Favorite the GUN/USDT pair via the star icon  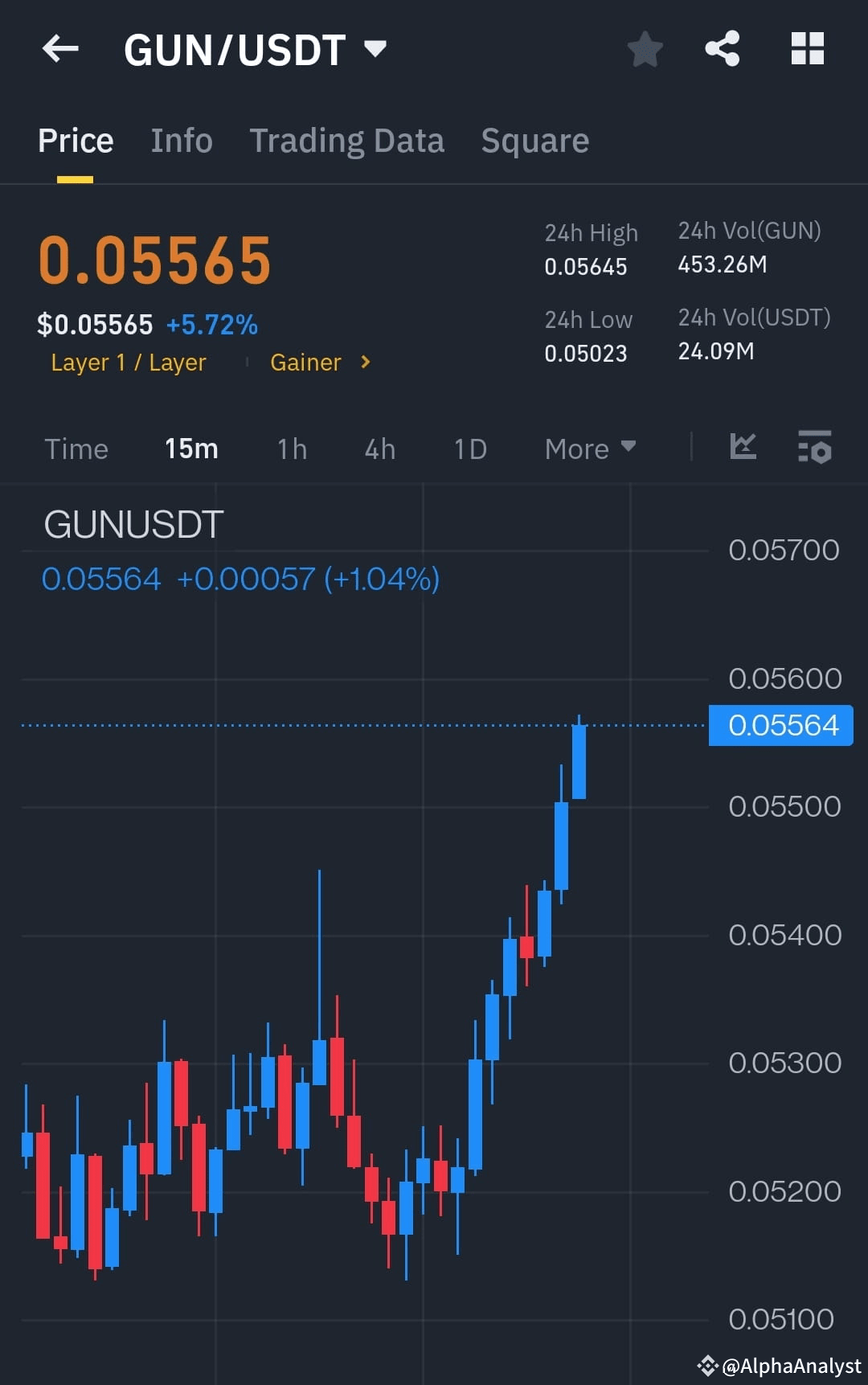pyautogui.click(x=645, y=49)
